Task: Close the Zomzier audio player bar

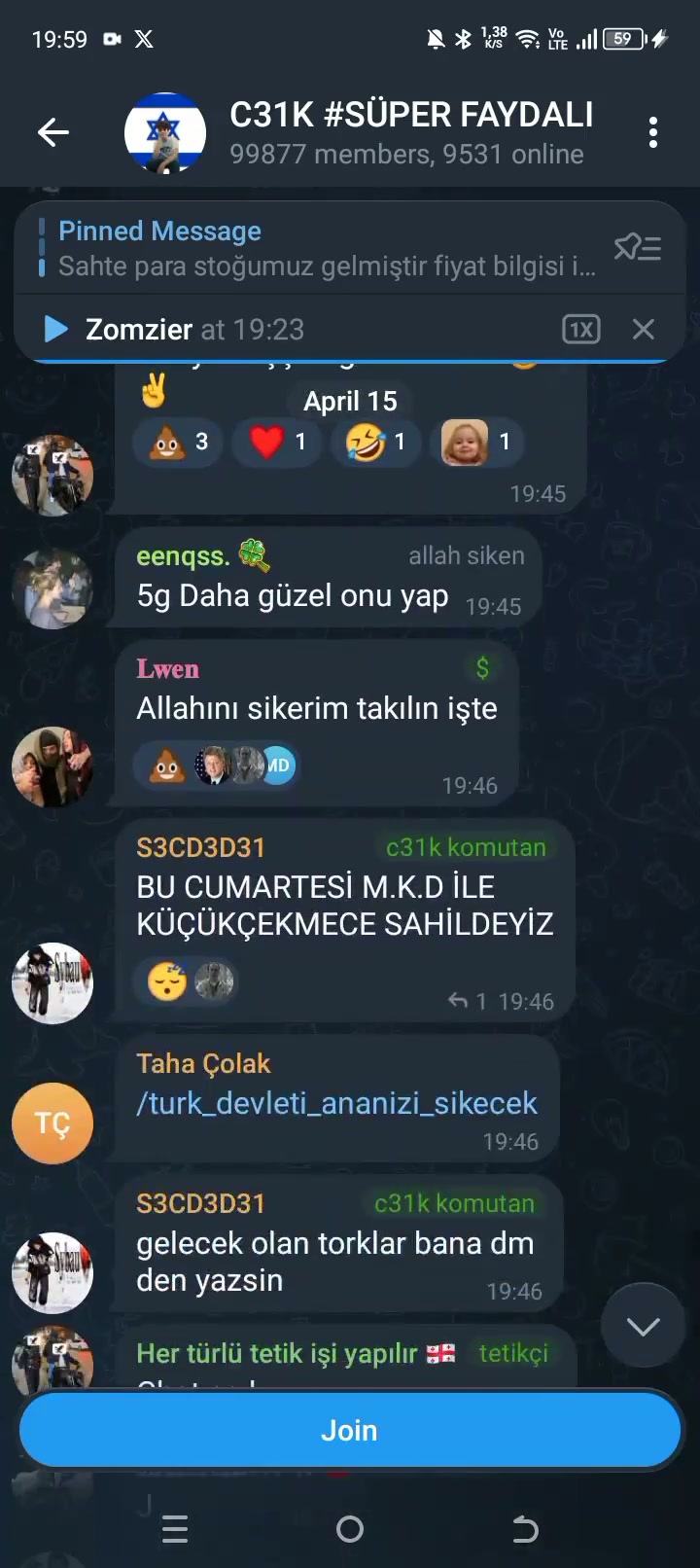Action: click(643, 330)
